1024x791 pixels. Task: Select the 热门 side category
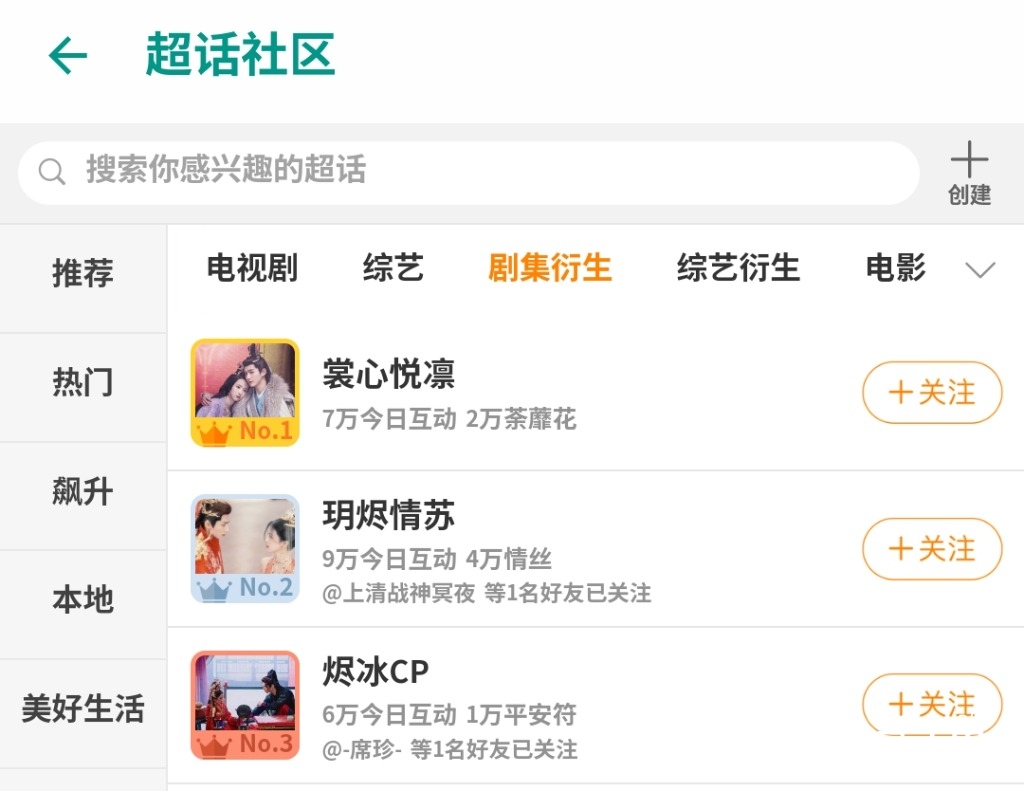click(x=83, y=383)
